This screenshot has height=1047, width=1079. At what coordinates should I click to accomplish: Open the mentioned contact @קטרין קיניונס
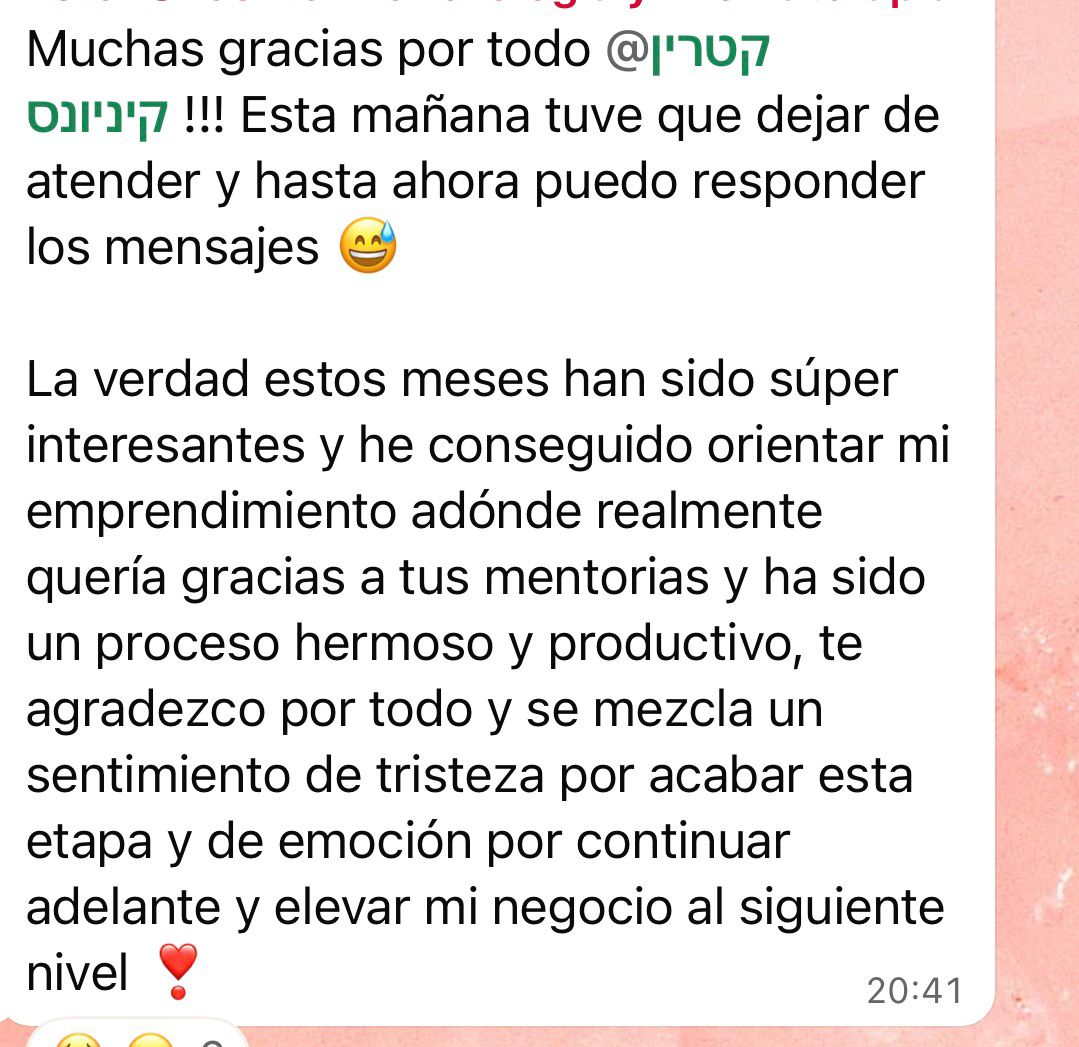[x=688, y=52]
